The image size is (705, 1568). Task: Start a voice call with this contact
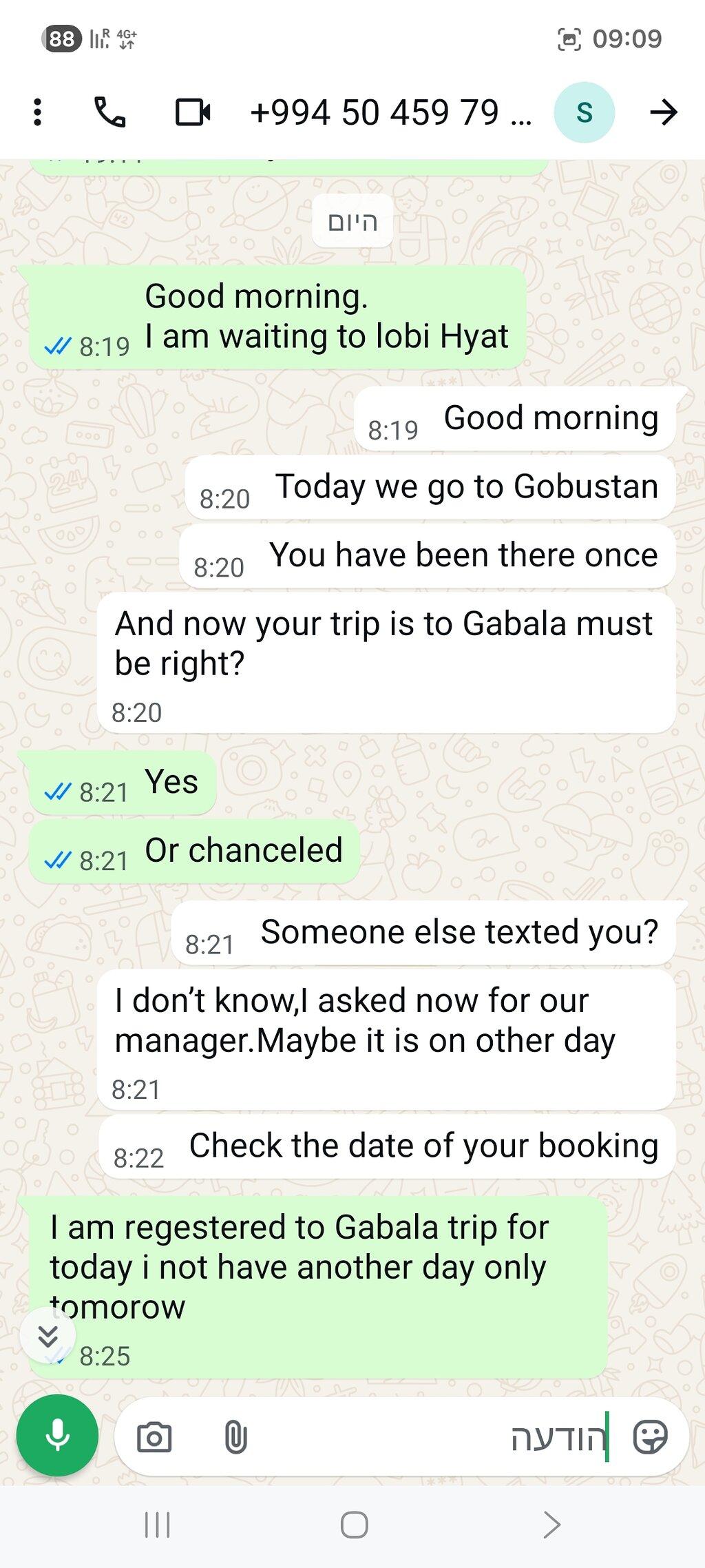109,112
